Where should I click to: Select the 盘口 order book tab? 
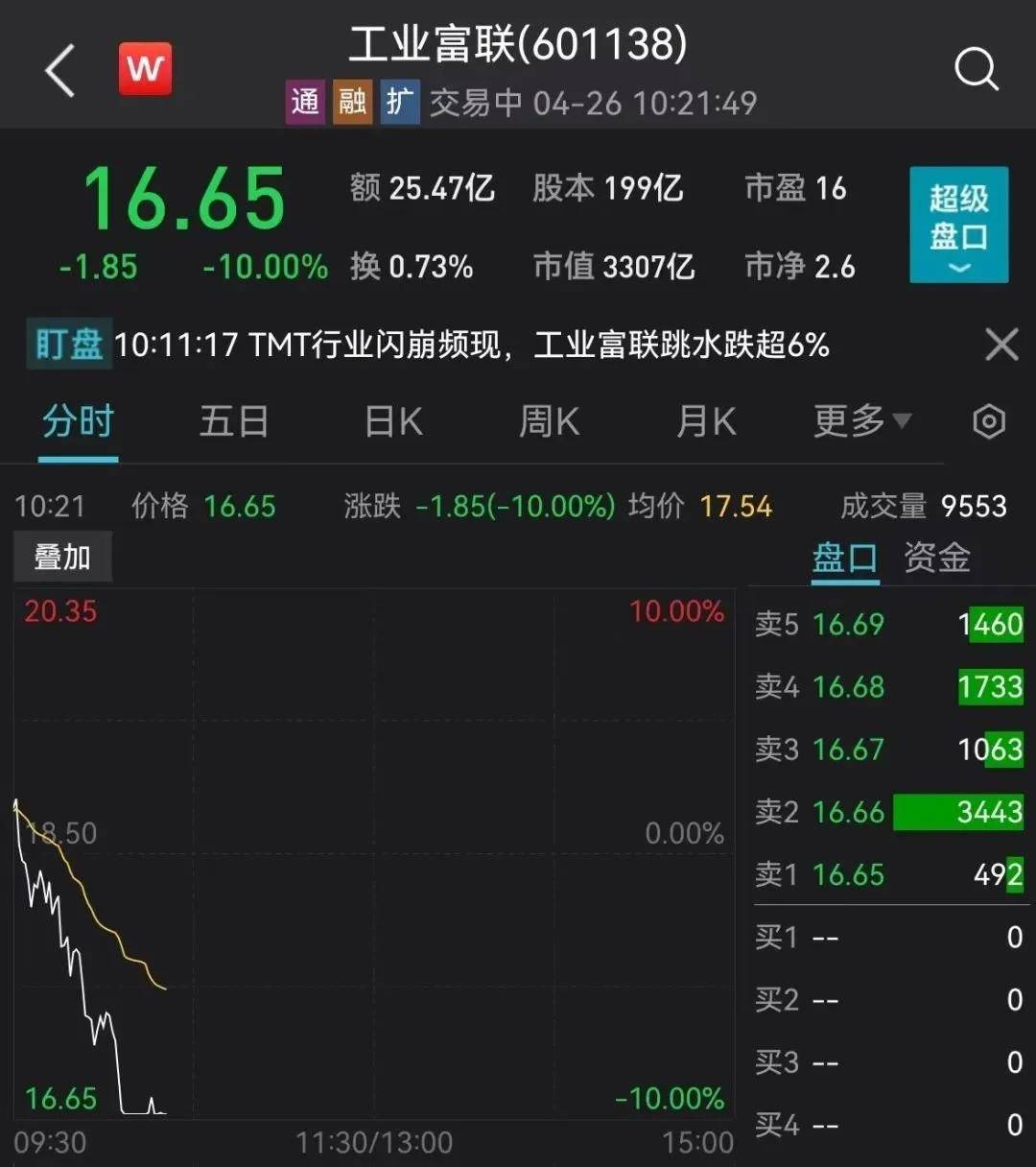[x=842, y=558]
